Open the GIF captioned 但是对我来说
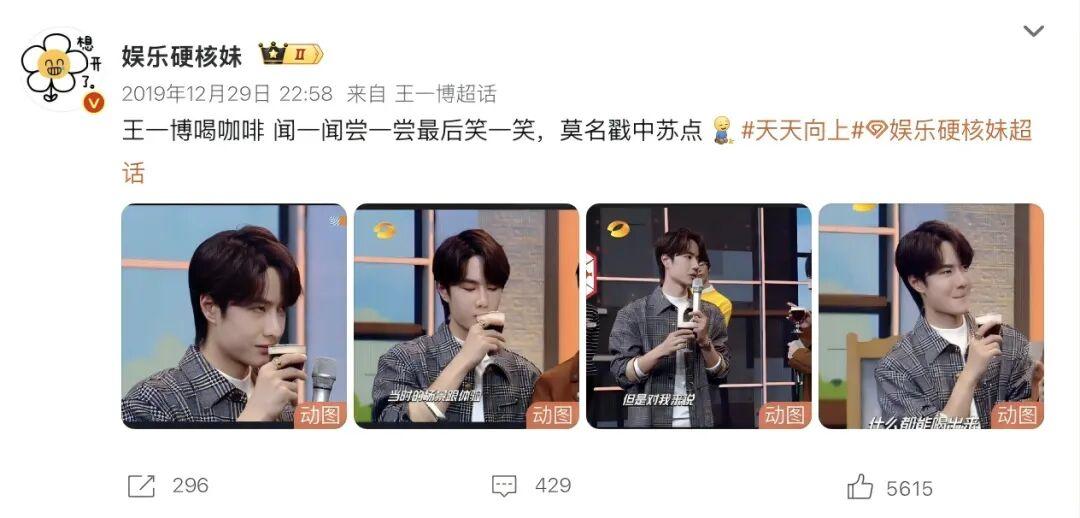The height and width of the screenshot is (518, 1080). point(698,316)
